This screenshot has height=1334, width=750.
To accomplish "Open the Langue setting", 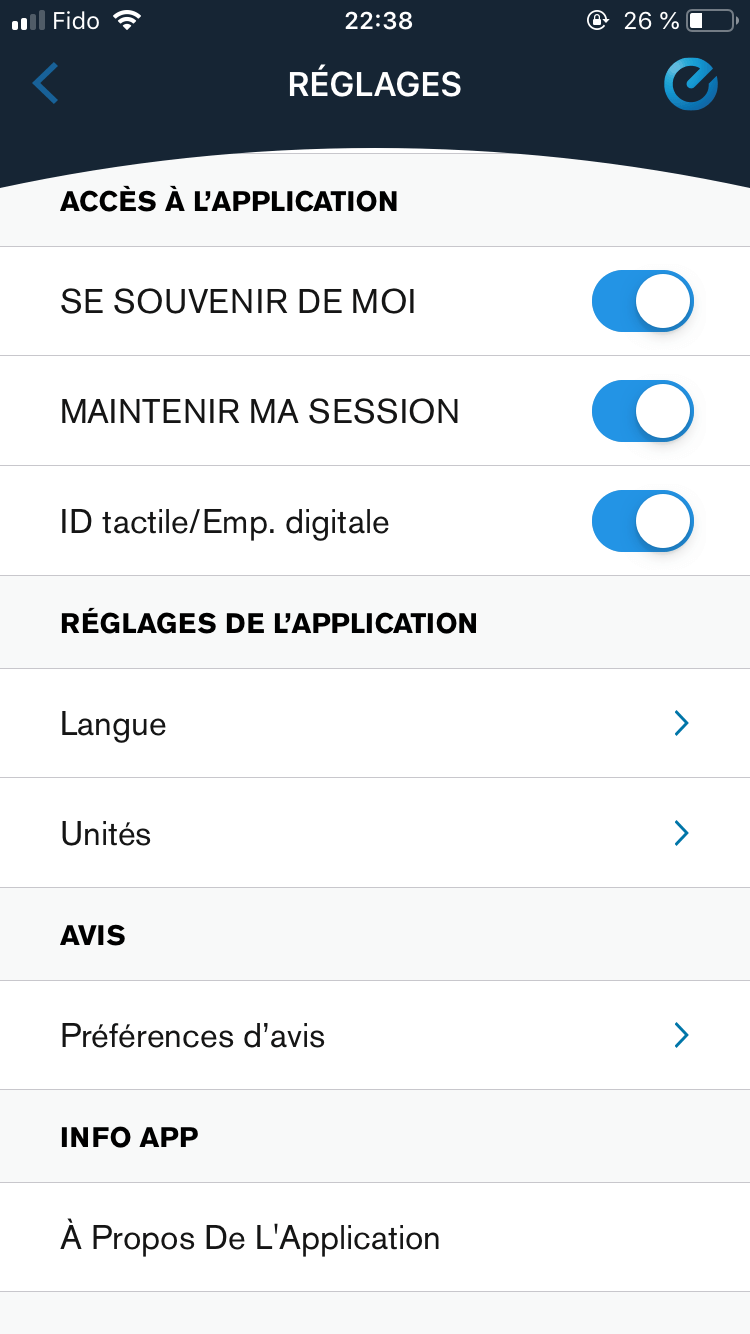I will click(375, 723).
